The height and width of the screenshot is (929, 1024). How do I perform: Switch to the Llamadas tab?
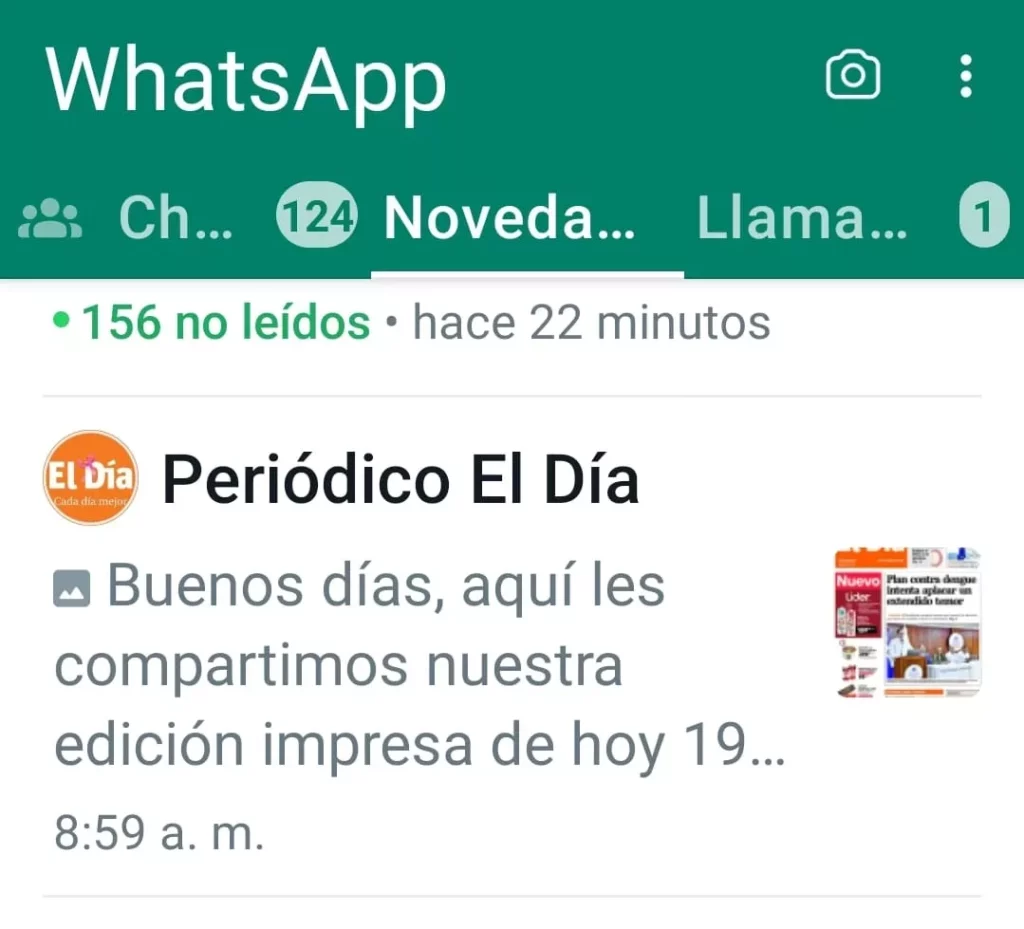802,219
